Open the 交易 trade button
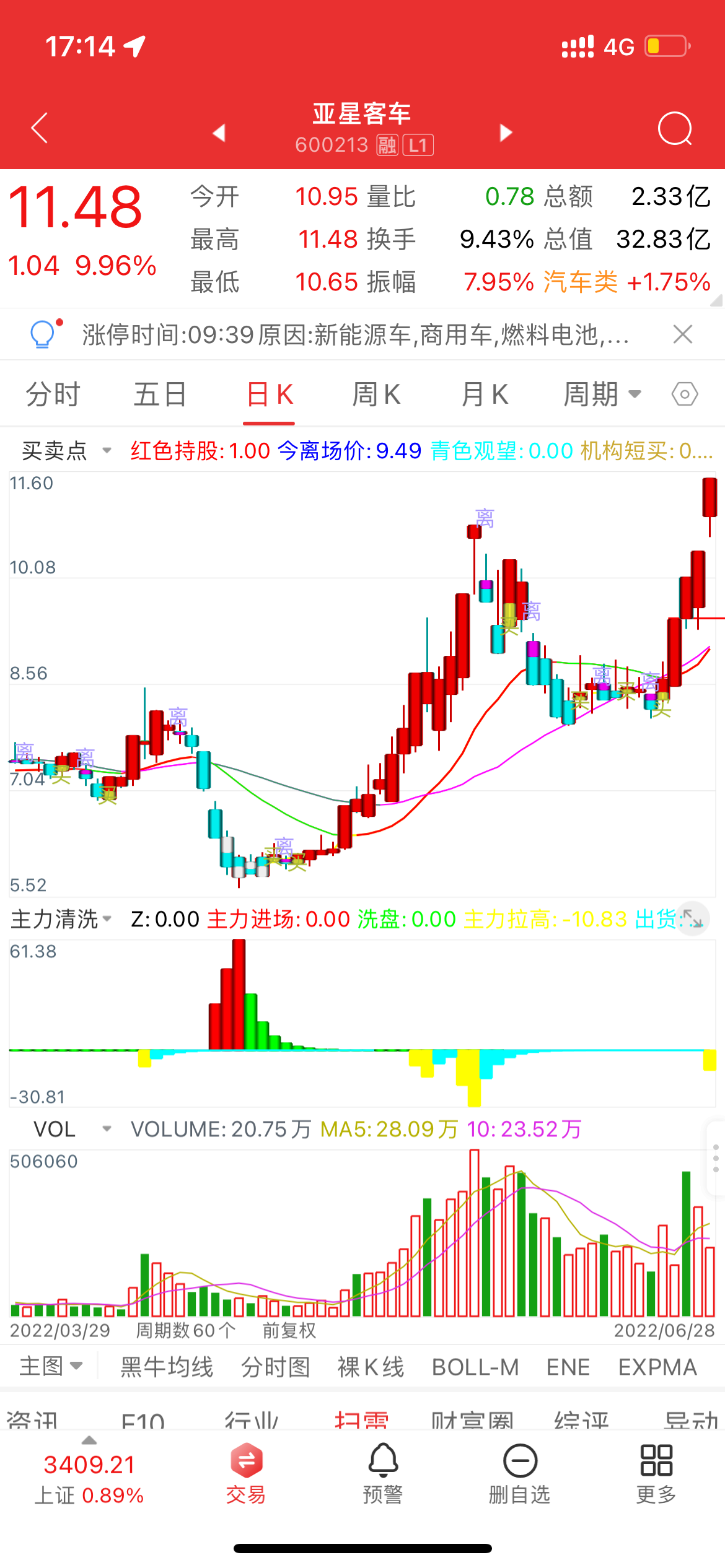Image resolution: width=725 pixels, height=1568 pixels. coord(246,1474)
